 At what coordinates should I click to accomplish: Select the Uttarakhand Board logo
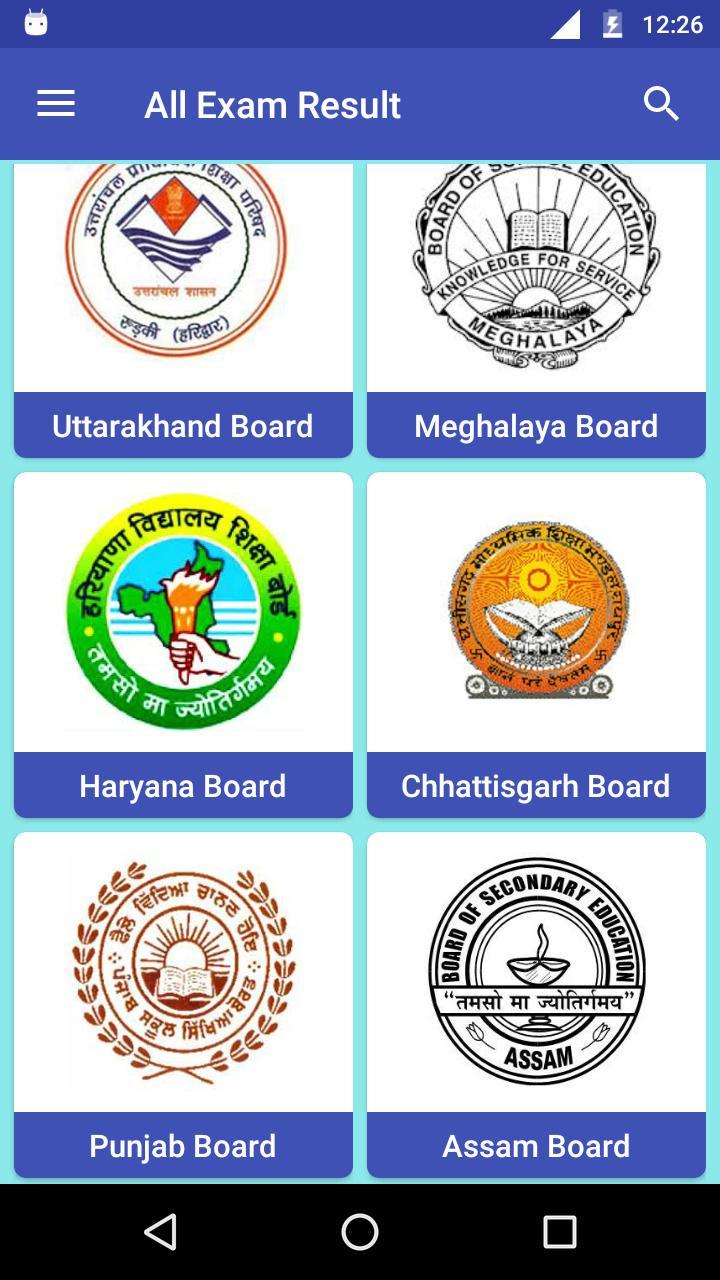pyautogui.click(x=183, y=270)
